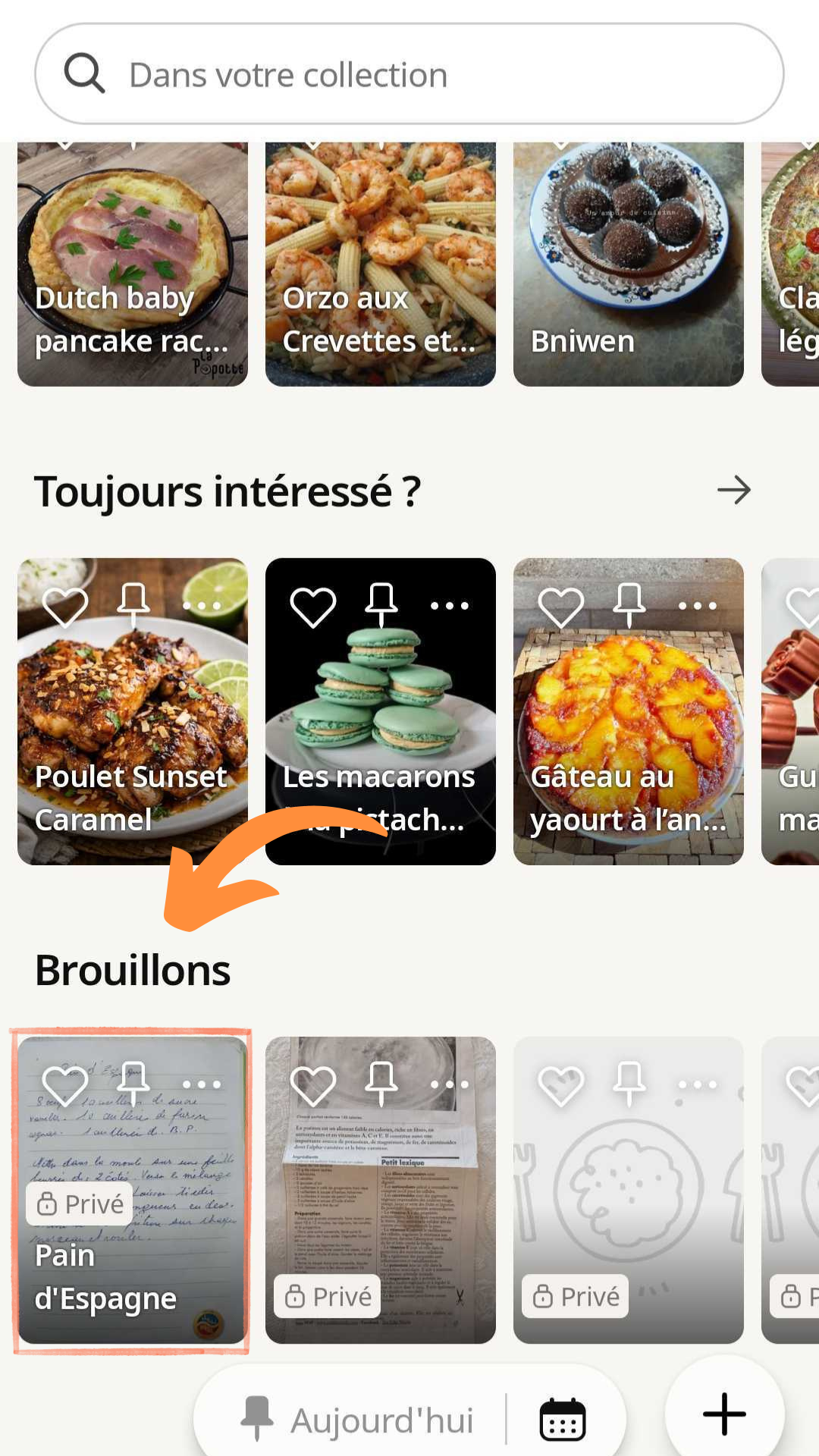The height and width of the screenshot is (1456, 819).
Task: Like the Poulet Sunset Caramel recipe
Action: pyautogui.click(x=65, y=607)
